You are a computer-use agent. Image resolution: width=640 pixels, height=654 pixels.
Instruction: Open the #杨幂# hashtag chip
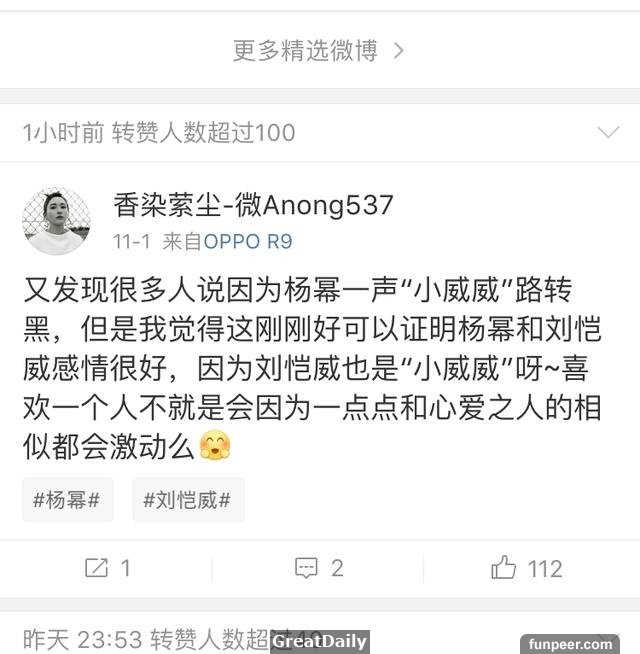pos(67,499)
